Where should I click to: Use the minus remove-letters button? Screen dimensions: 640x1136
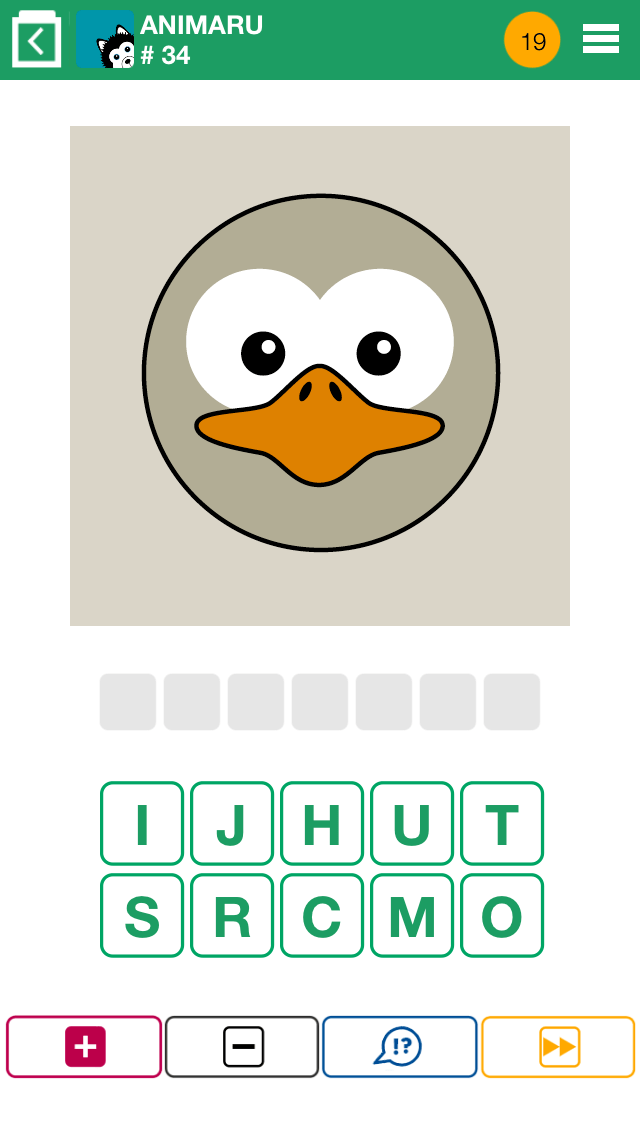click(x=242, y=1047)
